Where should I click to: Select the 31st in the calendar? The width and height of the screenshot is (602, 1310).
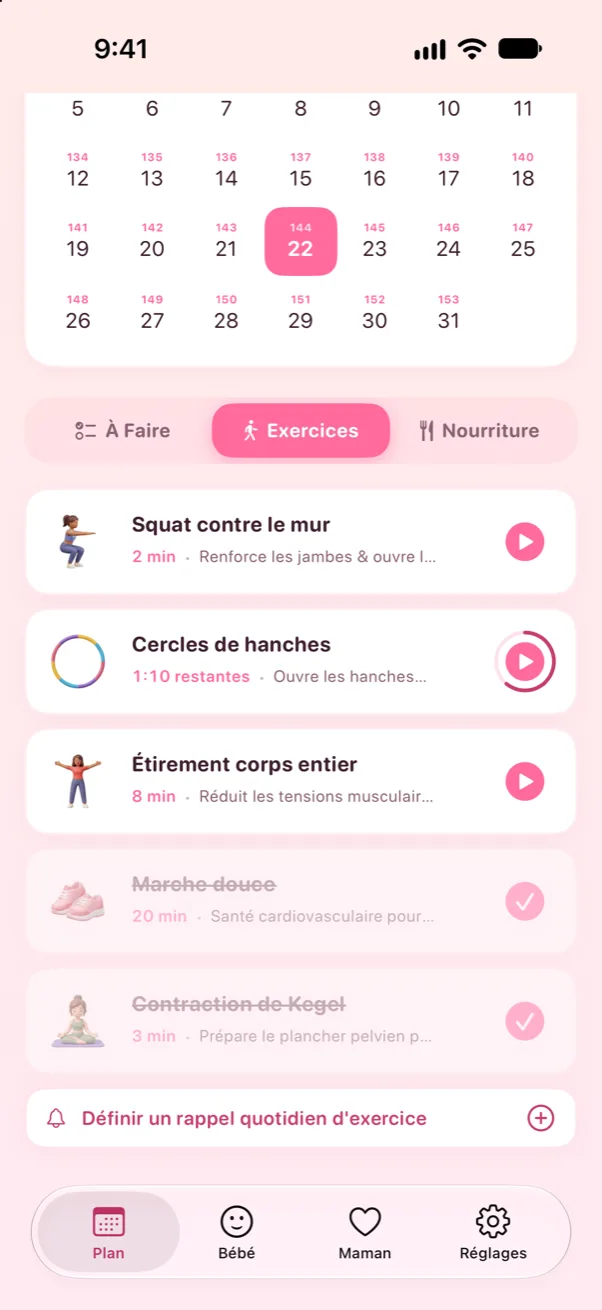click(449, 312)
